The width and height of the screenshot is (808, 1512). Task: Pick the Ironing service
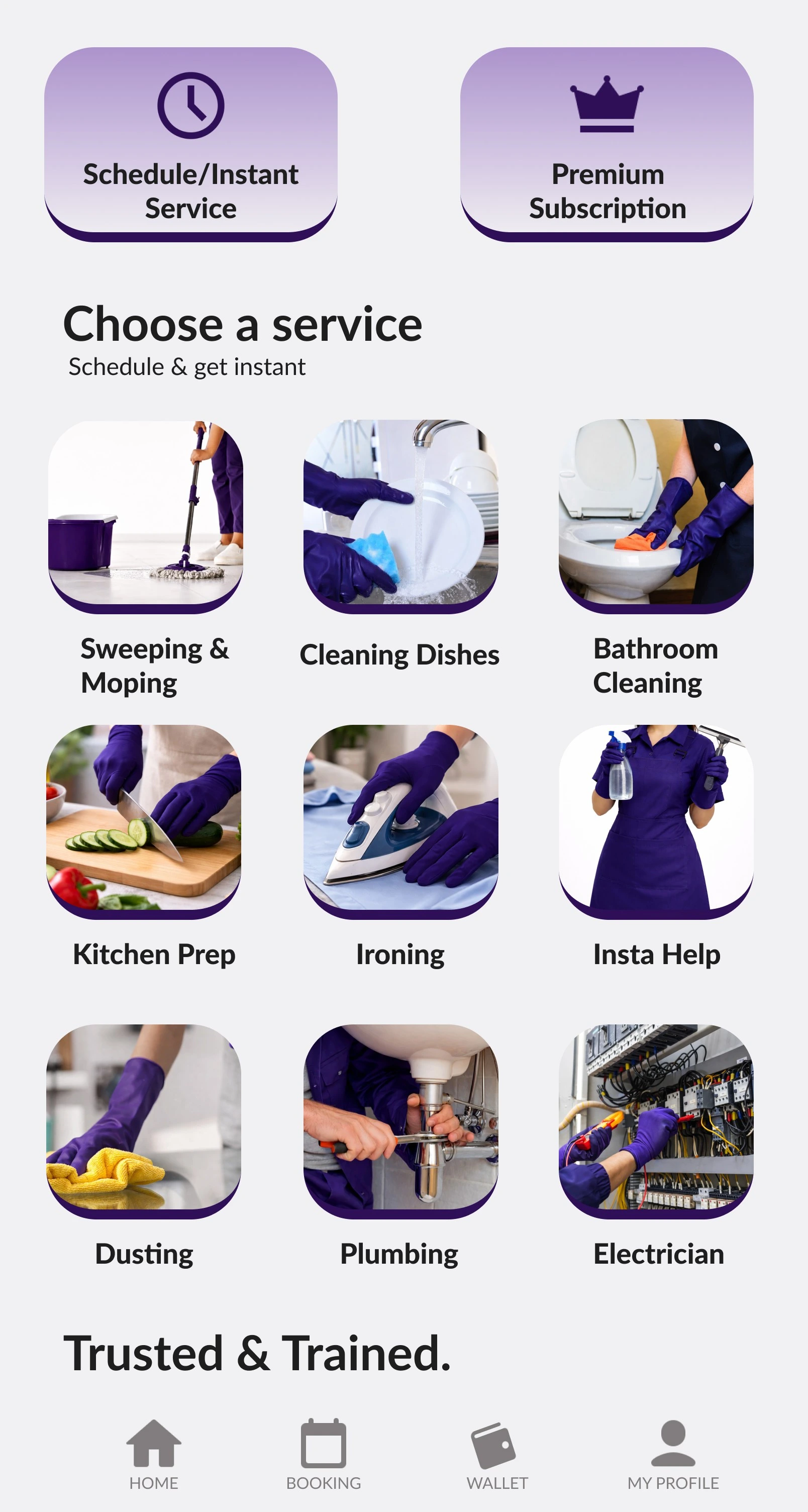click(401, 822)
